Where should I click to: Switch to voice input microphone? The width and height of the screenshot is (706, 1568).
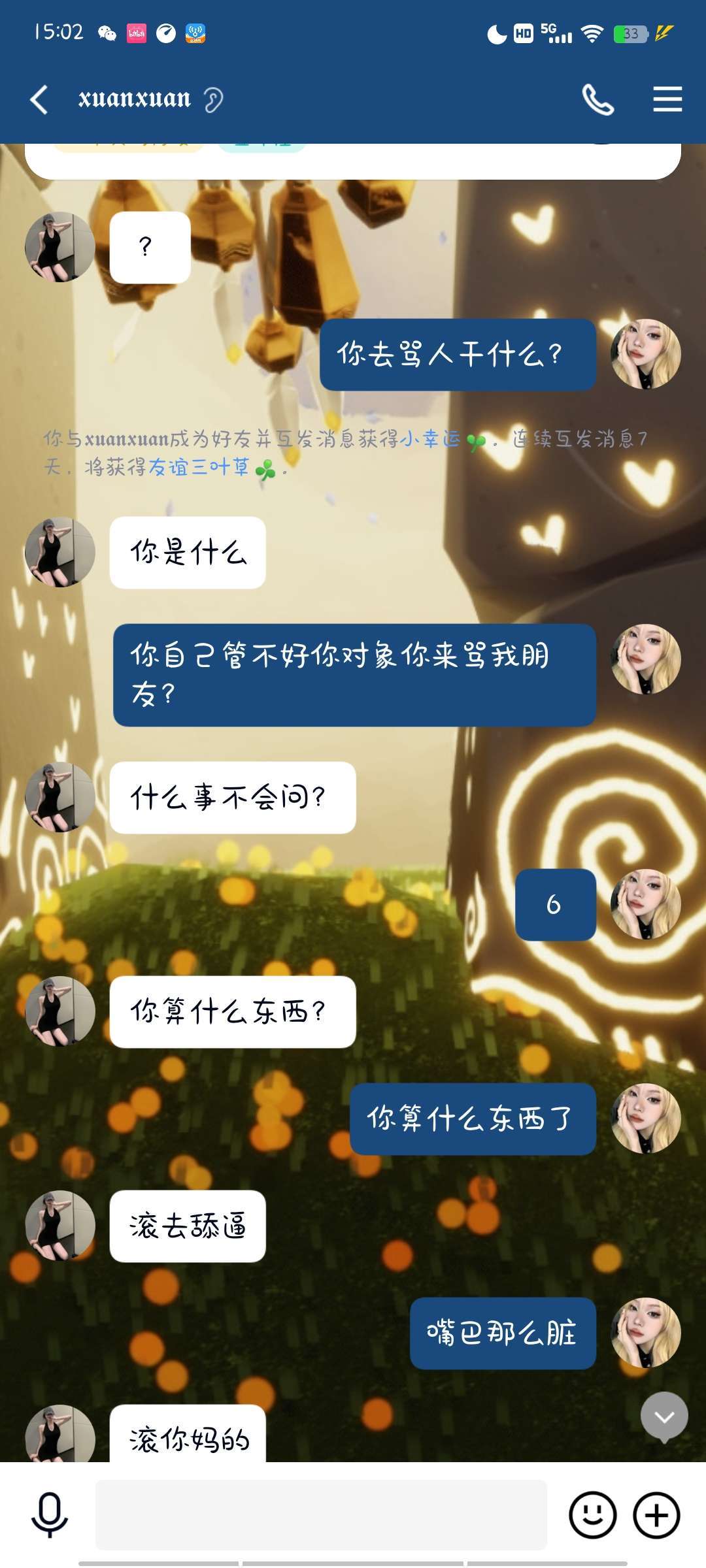50,1514
